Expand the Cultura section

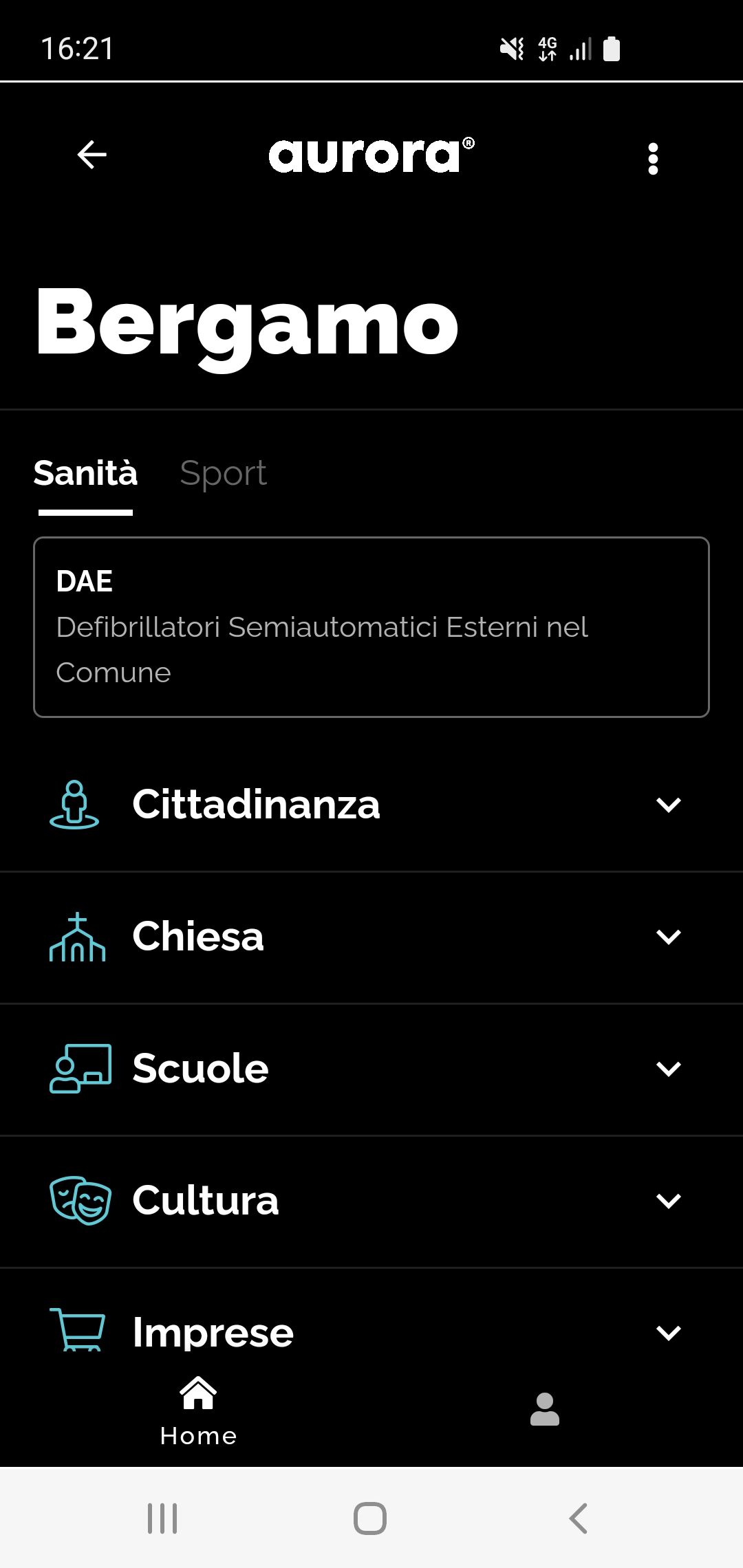371,1201
